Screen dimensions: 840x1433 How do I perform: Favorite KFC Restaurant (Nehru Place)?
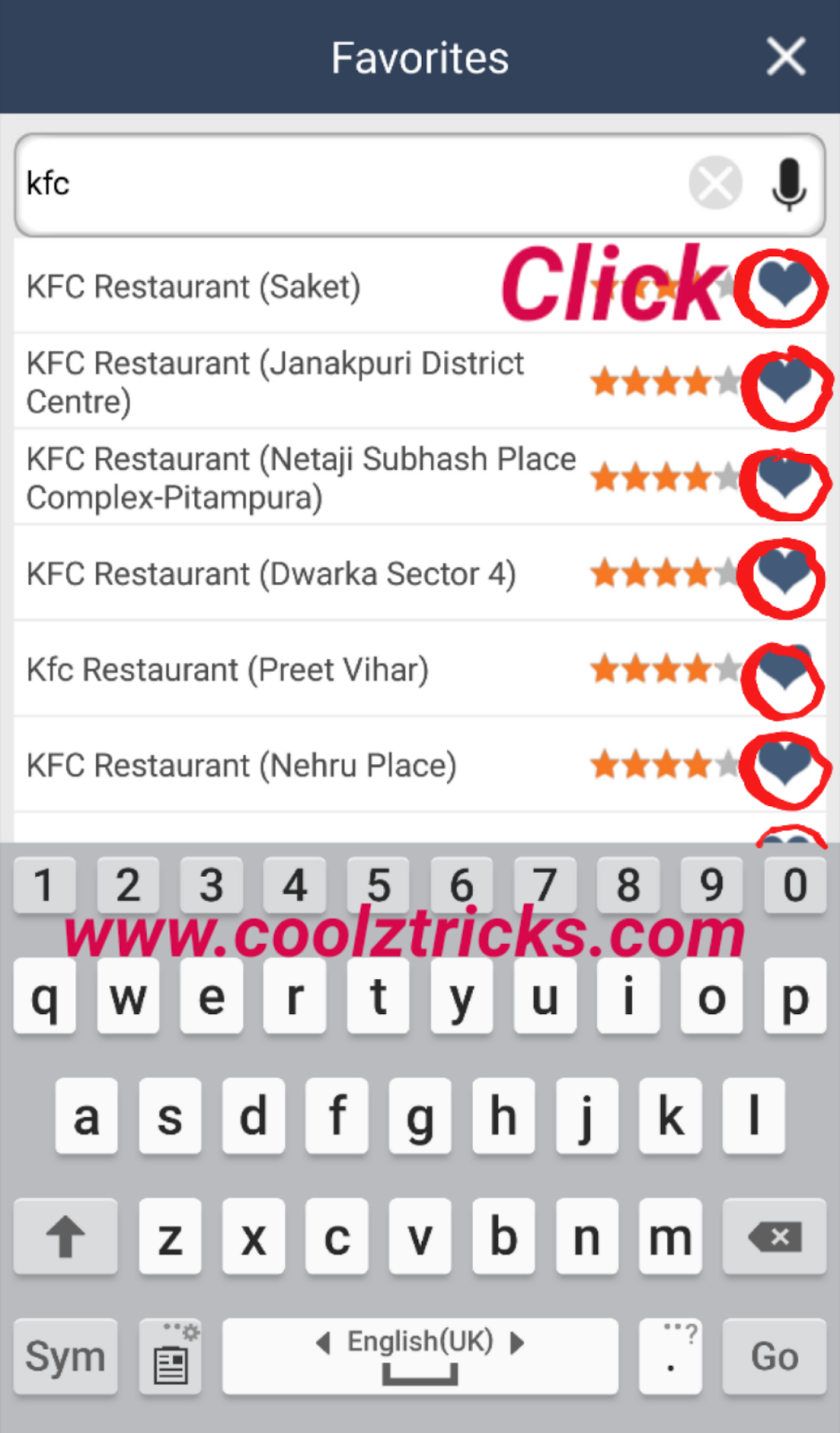[x=784, y=765]
